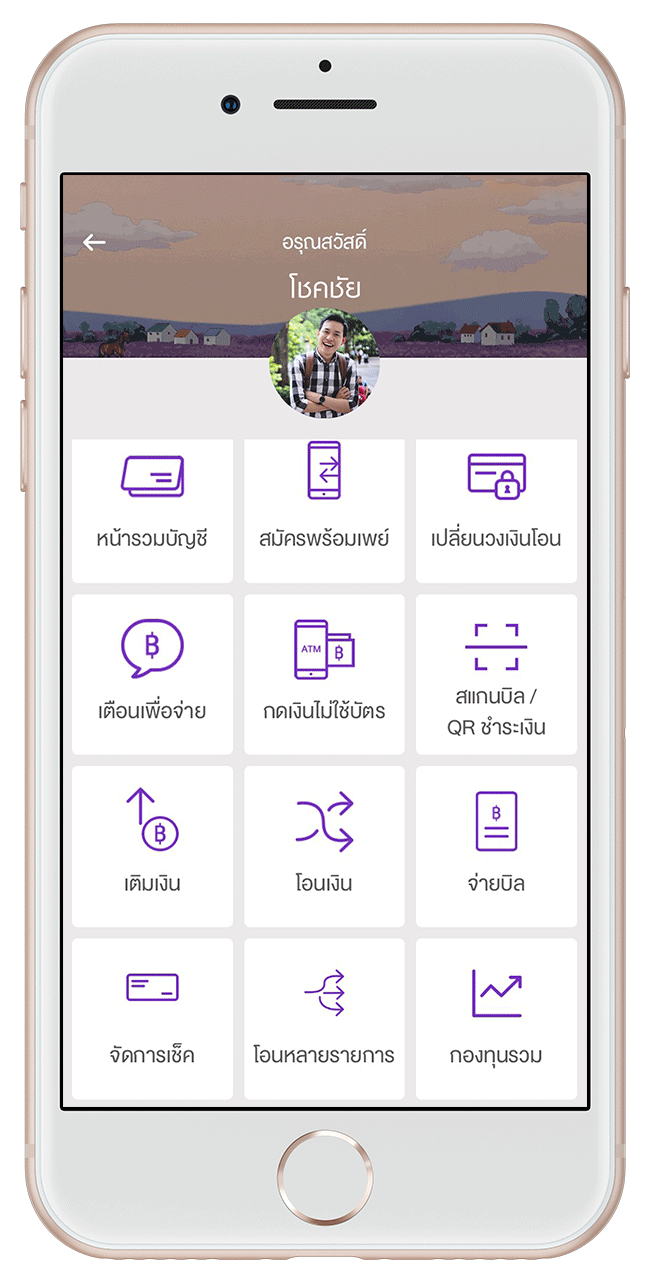Open กองทุนรวม mutual funds

pyautogui.click(x=496, y=1018)
